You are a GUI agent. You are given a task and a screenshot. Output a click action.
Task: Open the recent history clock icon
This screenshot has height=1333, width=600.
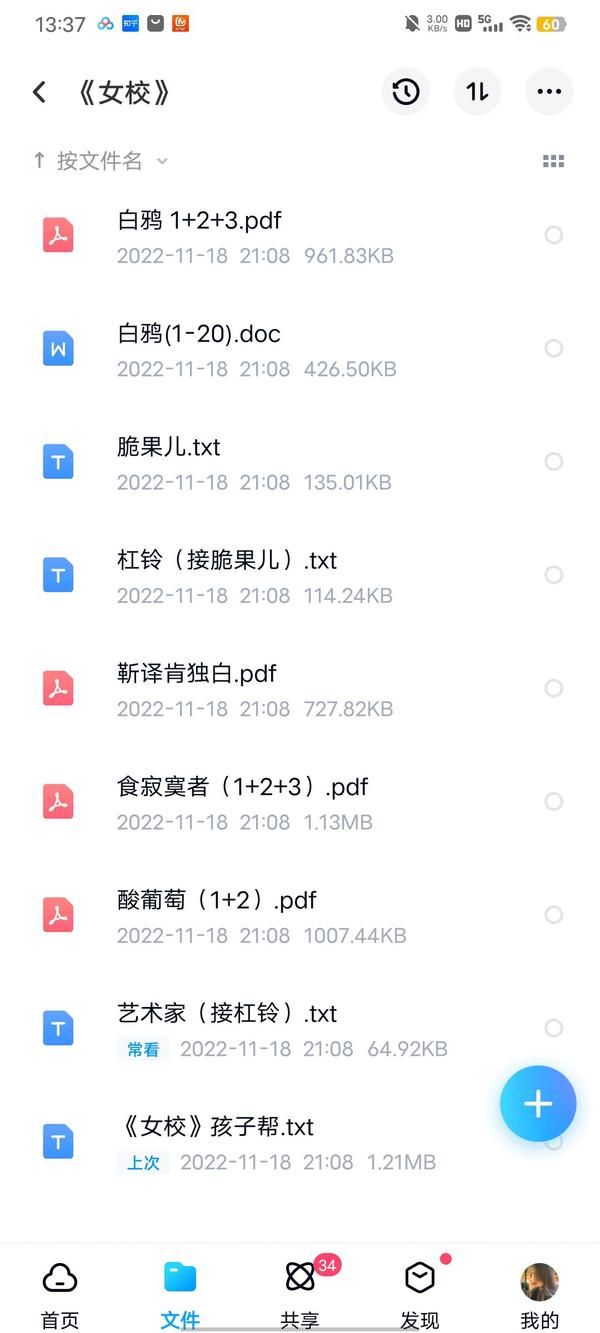point(406,92)
